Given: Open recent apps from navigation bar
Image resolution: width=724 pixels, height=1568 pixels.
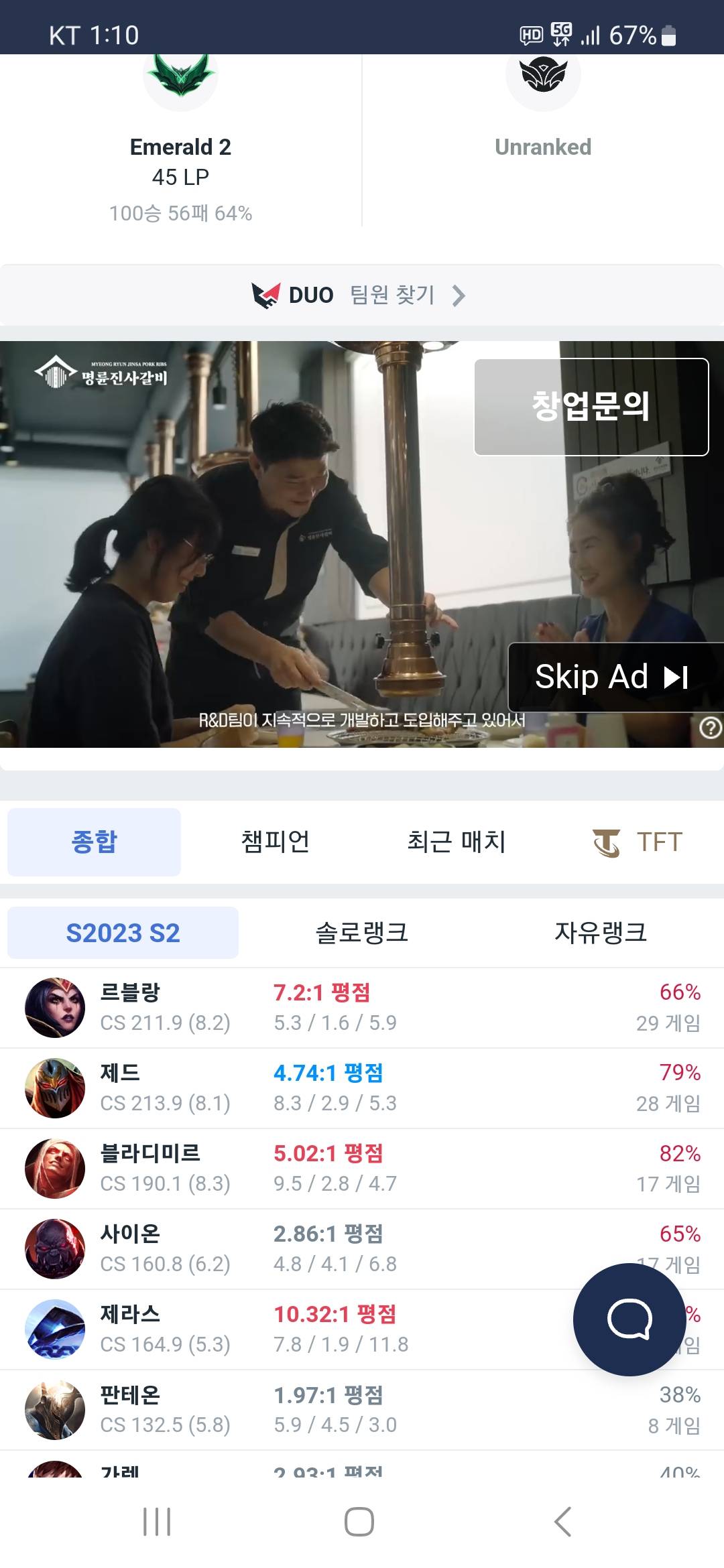Looking at the screenshot, I should [158, 1522].
